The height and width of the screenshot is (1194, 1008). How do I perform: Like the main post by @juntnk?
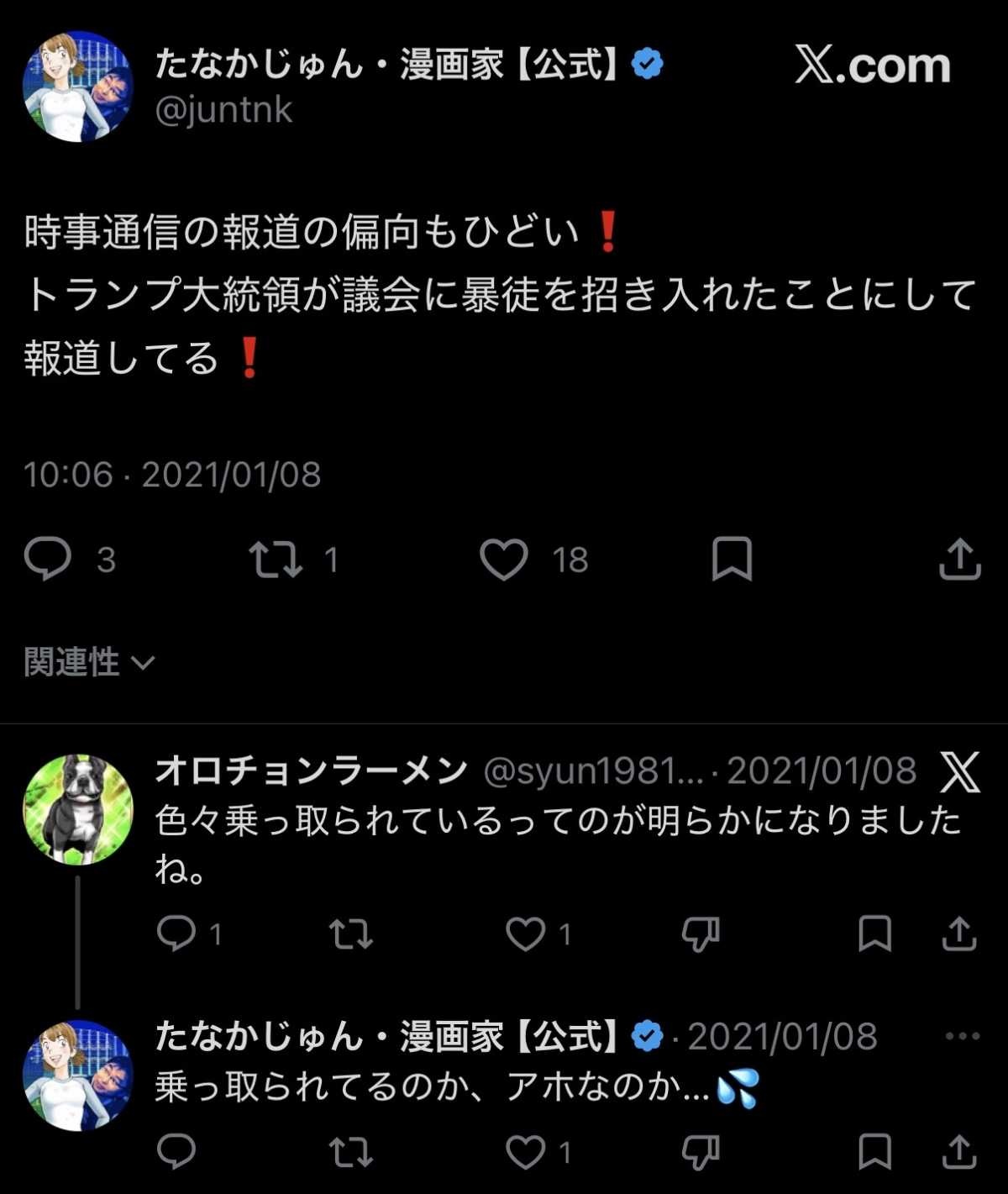(504, 560)
